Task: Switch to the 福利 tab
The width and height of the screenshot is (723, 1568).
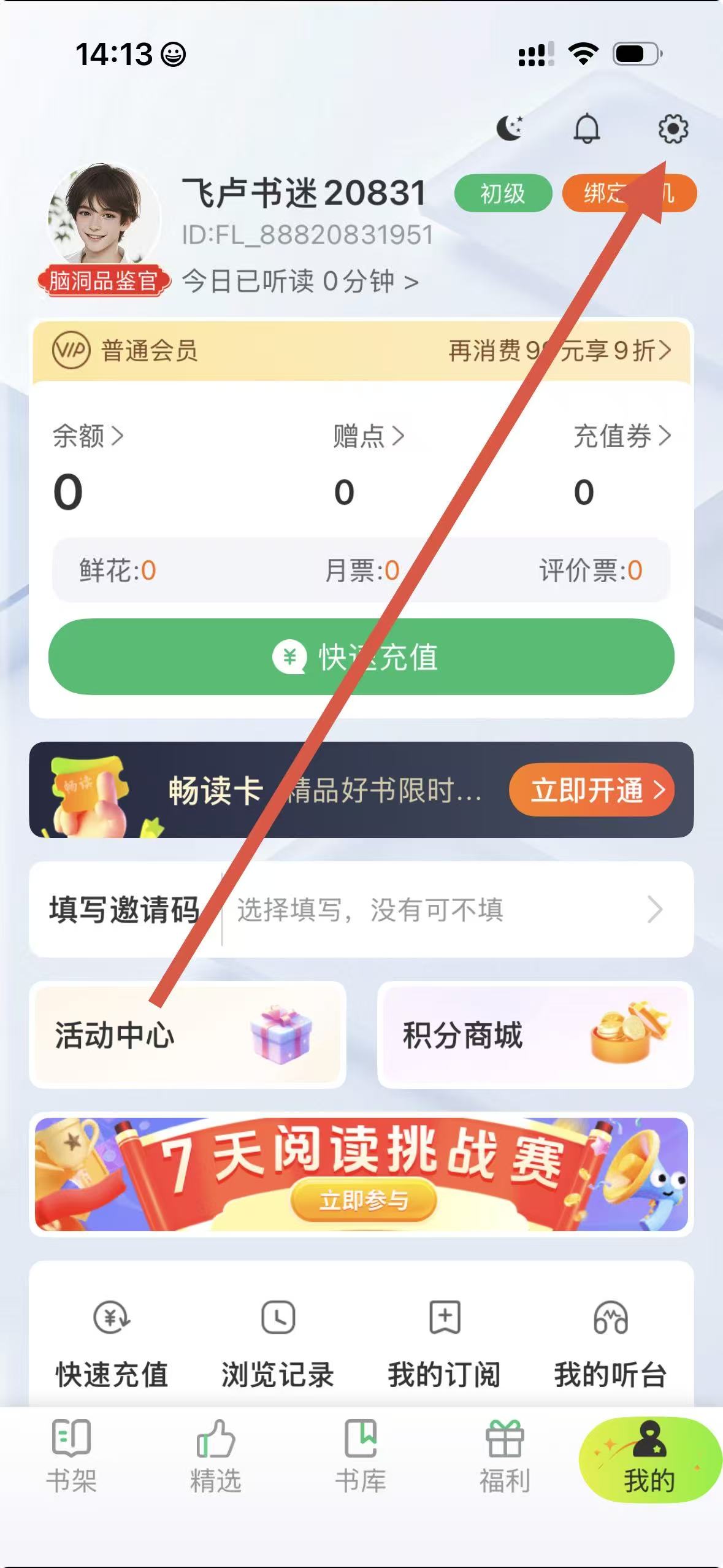Action: coord(504,1456)
